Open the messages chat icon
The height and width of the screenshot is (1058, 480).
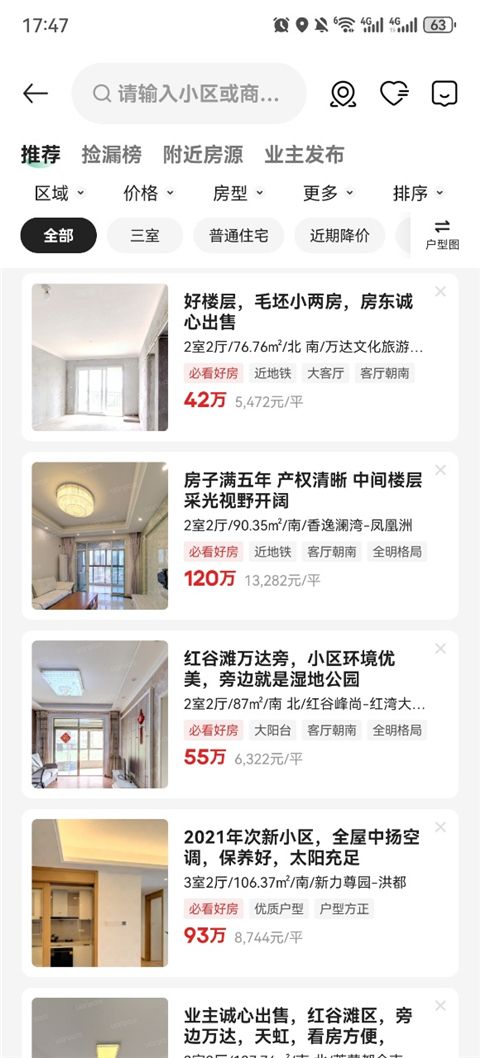click(x=444, y=93)
